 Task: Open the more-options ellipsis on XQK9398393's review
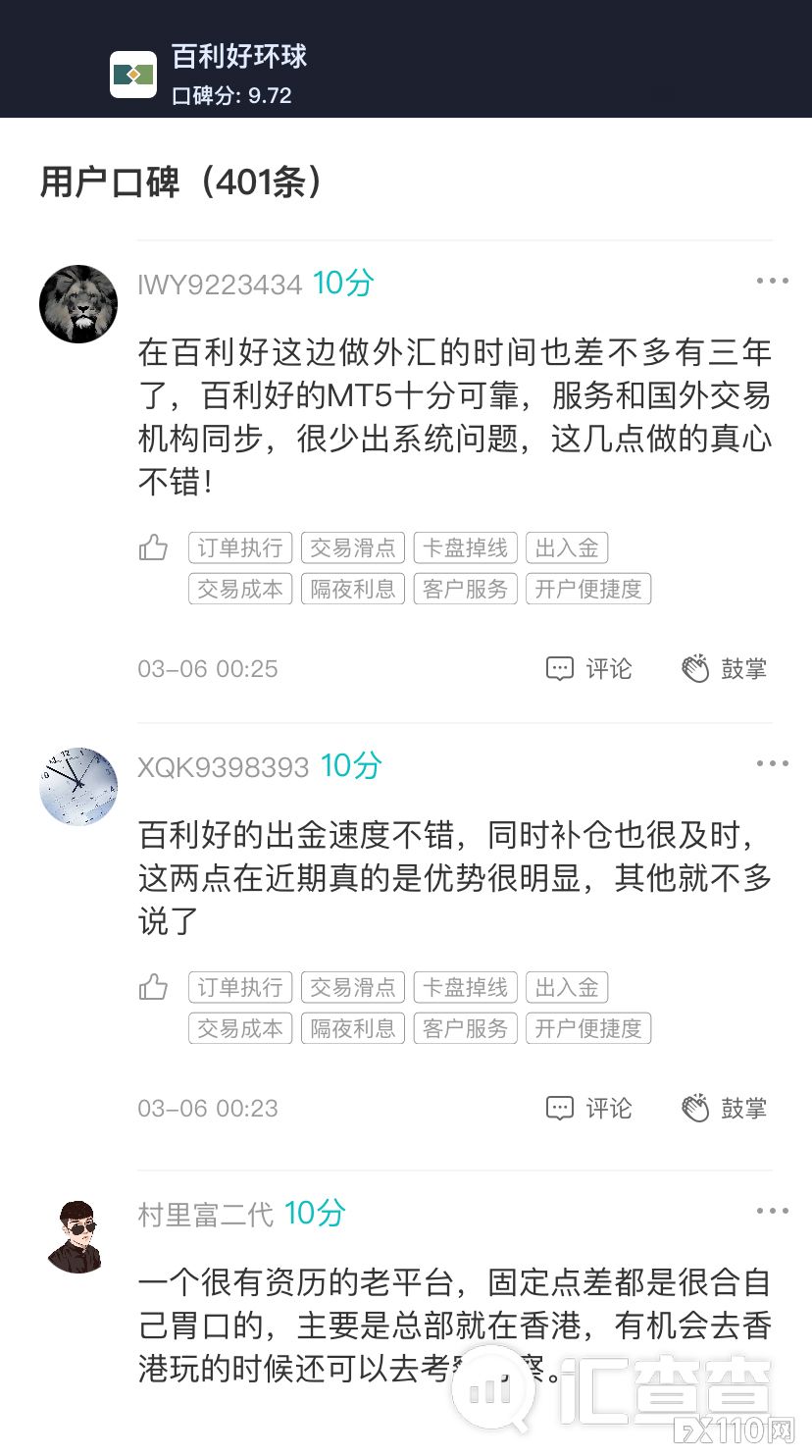(x=773, y=762)
